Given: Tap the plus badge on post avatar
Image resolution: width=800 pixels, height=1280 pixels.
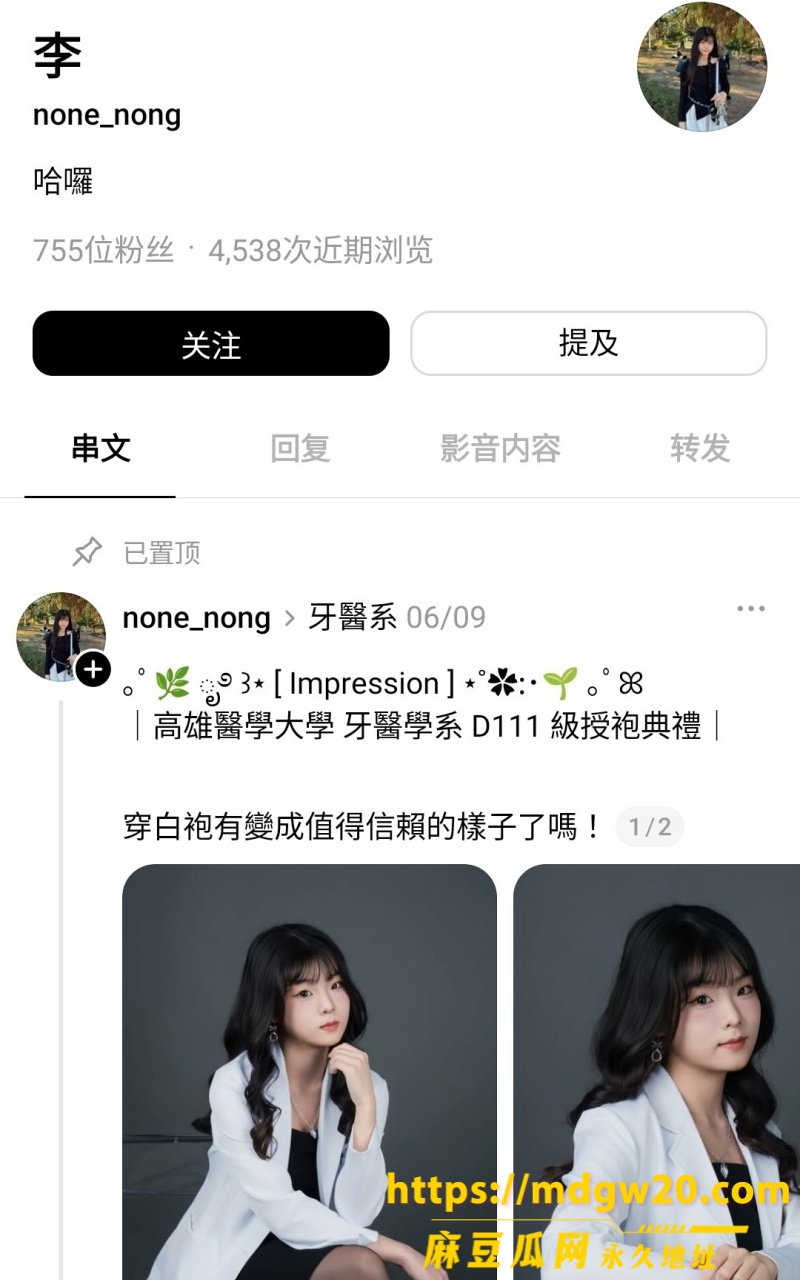Looking at the screenshot, I should pos(93,668).
